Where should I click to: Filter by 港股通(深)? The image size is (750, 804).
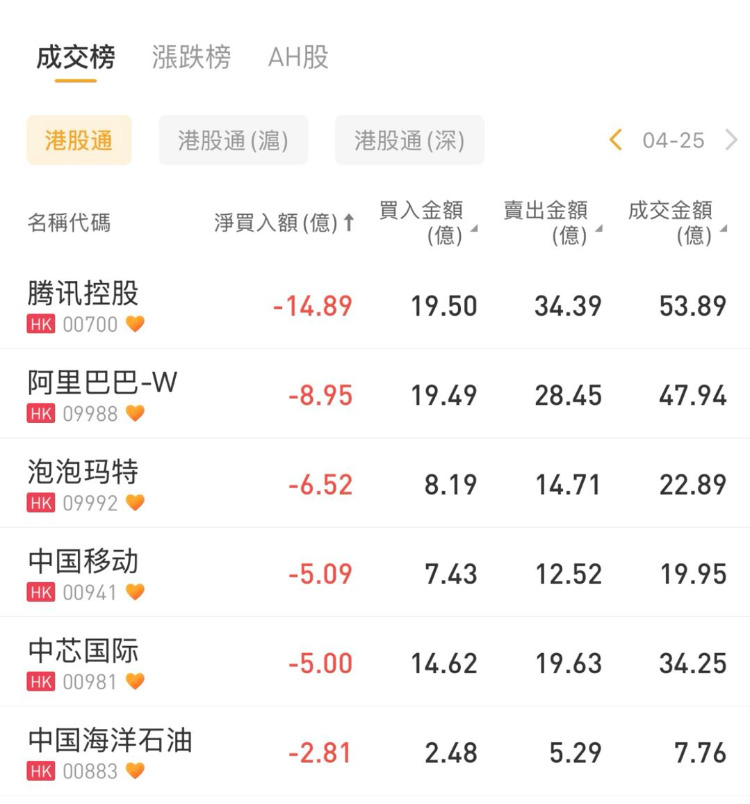(x=409, y=141)
